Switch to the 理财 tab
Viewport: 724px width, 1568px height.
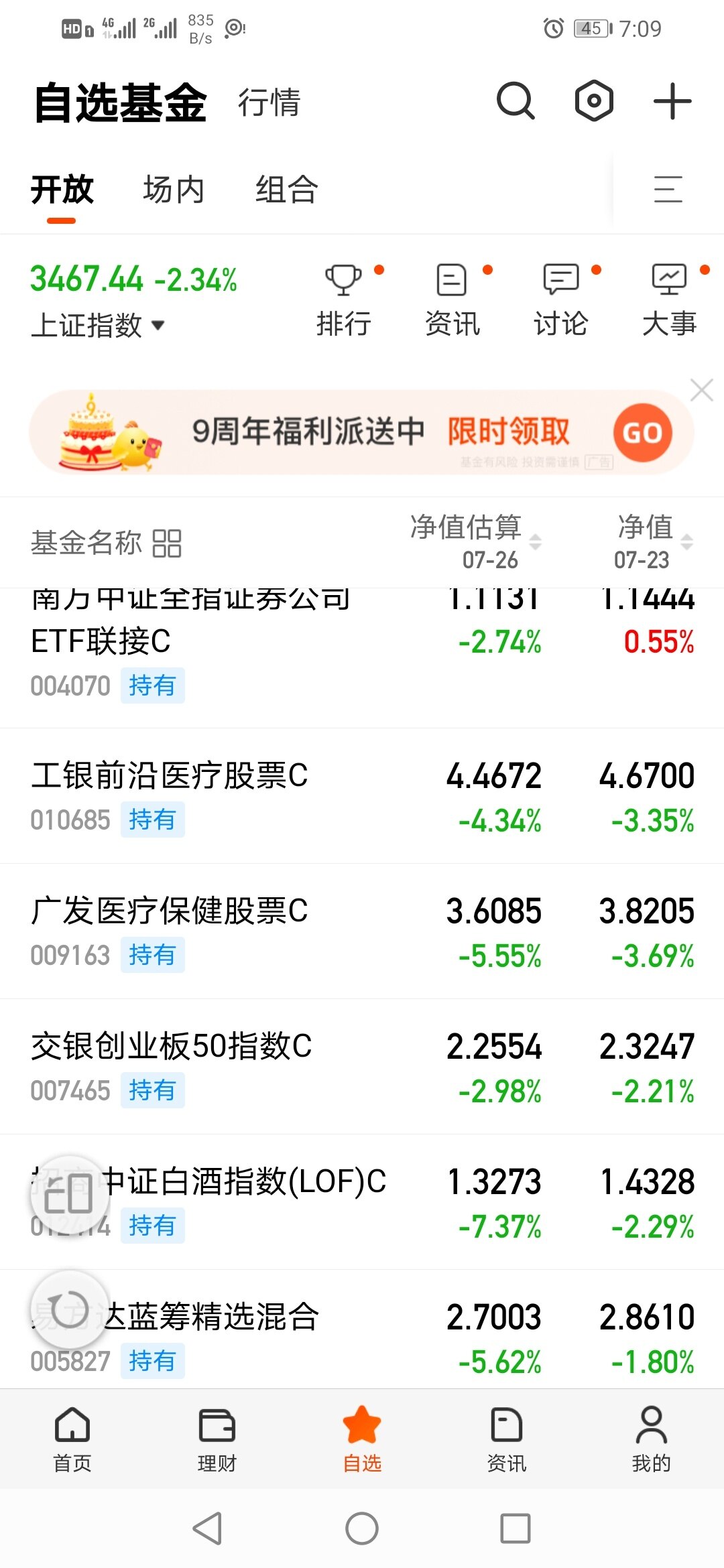click(x=217, y=1439)
